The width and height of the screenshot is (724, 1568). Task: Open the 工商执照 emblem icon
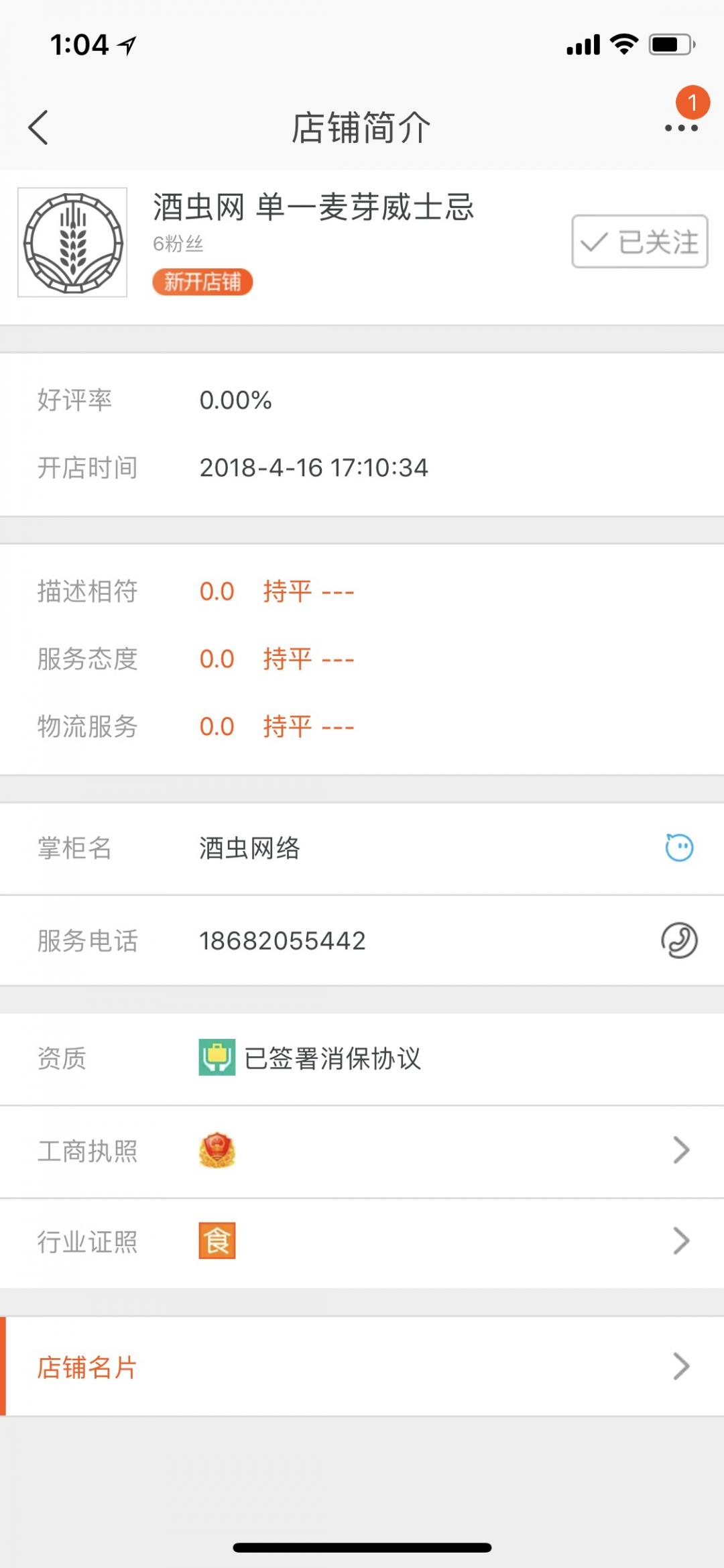click(x=216, y=1150)
